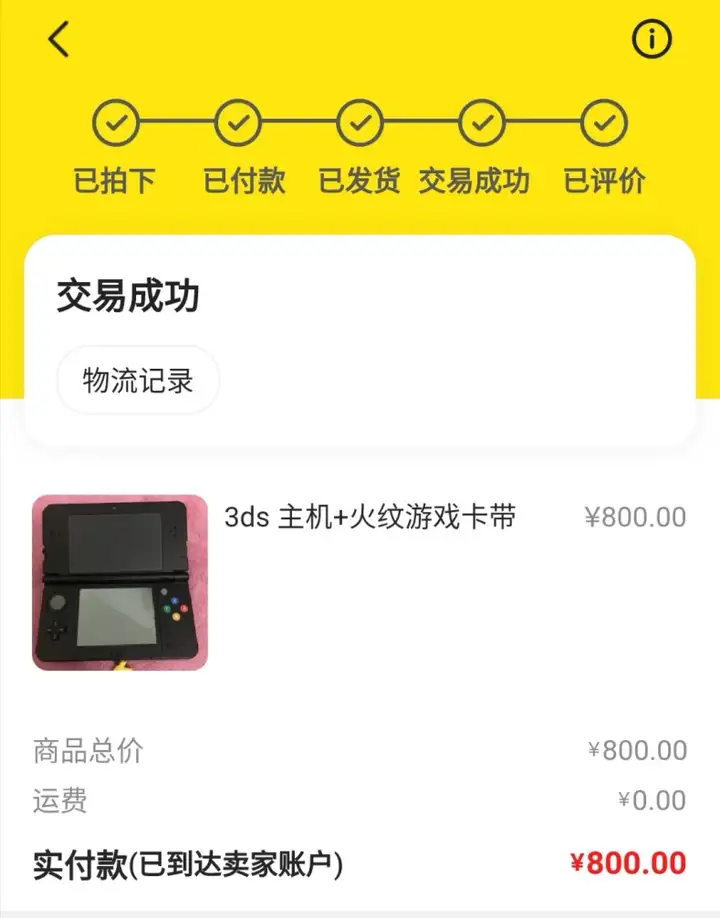Go back using the arrow icon
This screenshot has width=720, height=918.
(59, 39)
